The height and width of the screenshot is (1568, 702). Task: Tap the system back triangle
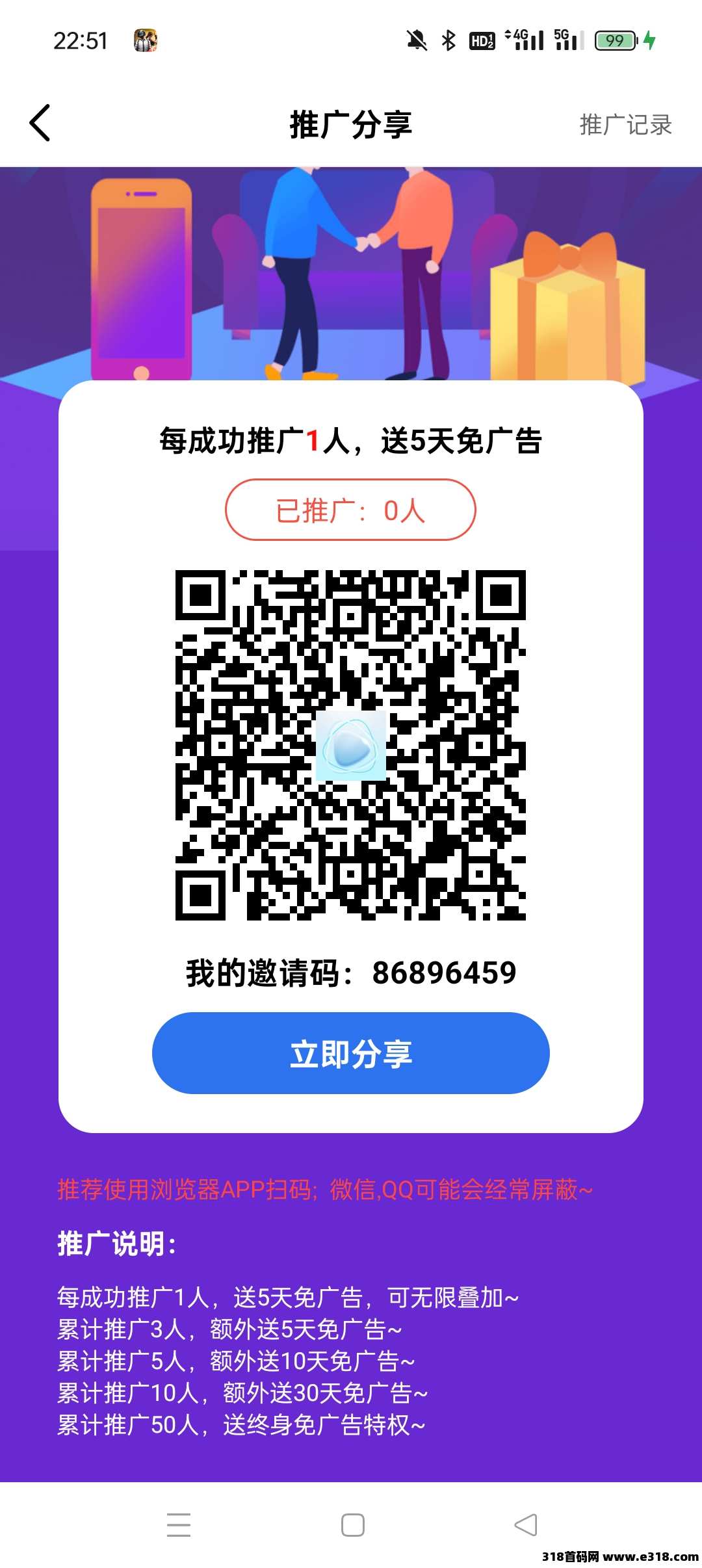point(525,1524)
